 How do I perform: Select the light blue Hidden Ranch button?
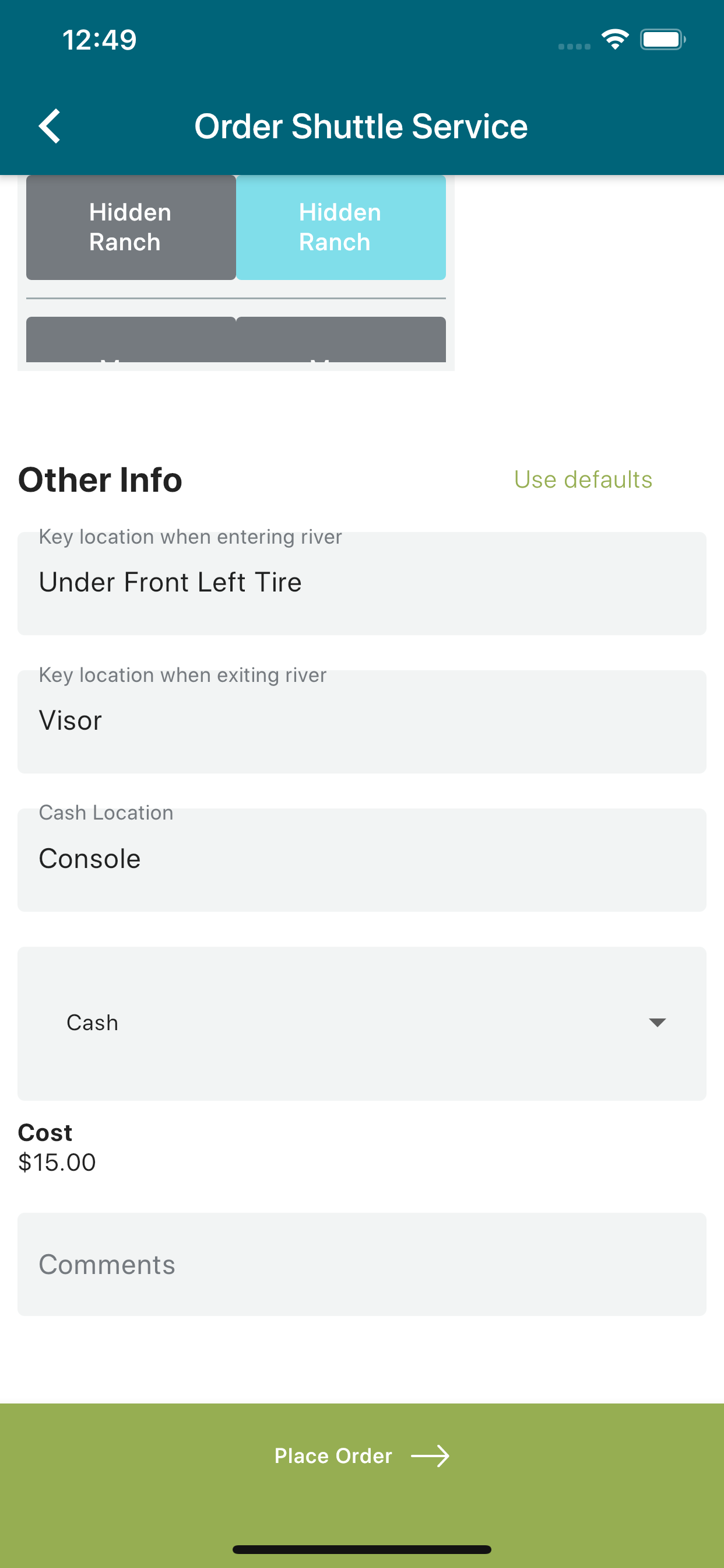tap(340, 228)
